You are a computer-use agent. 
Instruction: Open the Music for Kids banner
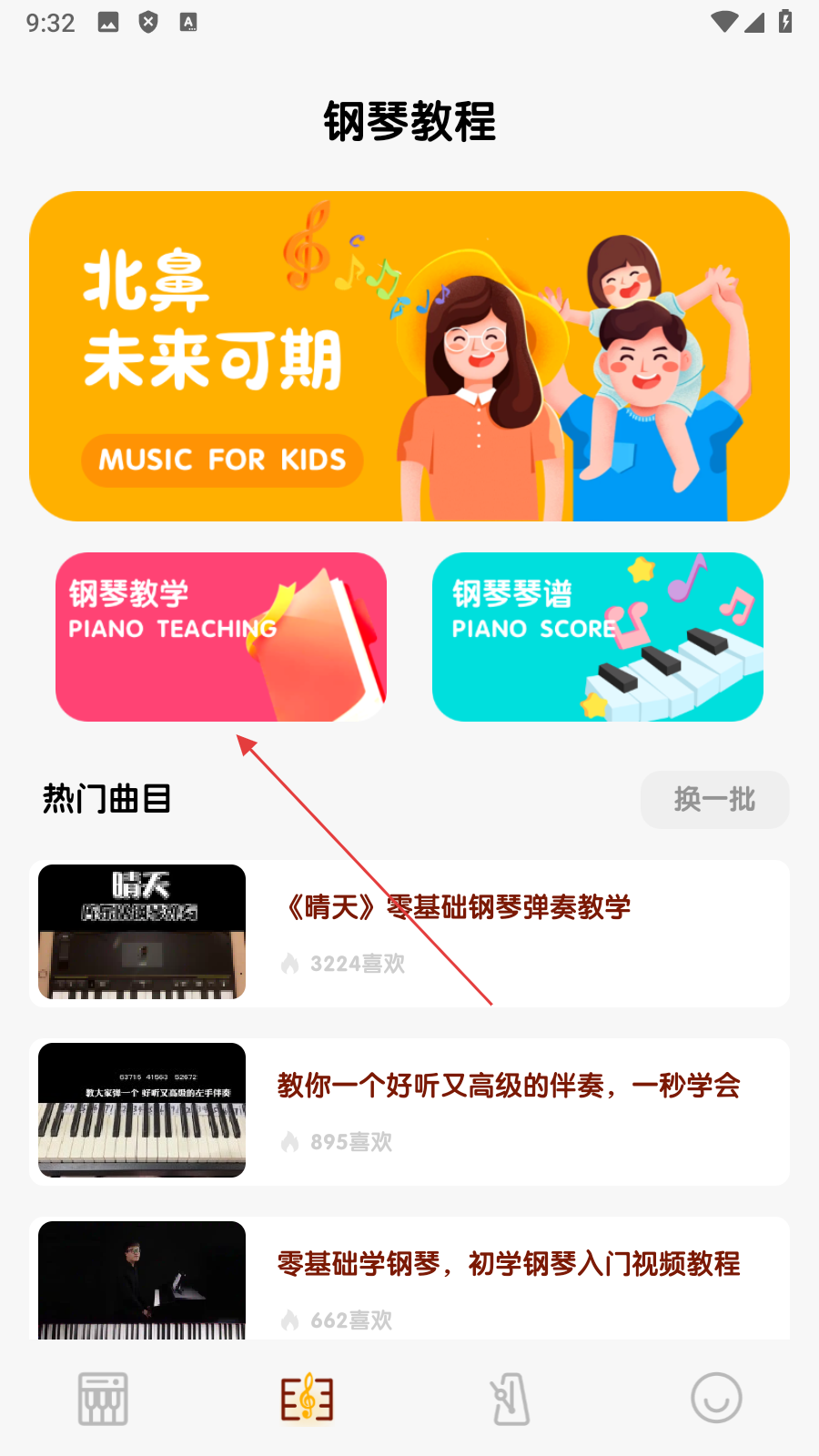(x=409, y=356)
